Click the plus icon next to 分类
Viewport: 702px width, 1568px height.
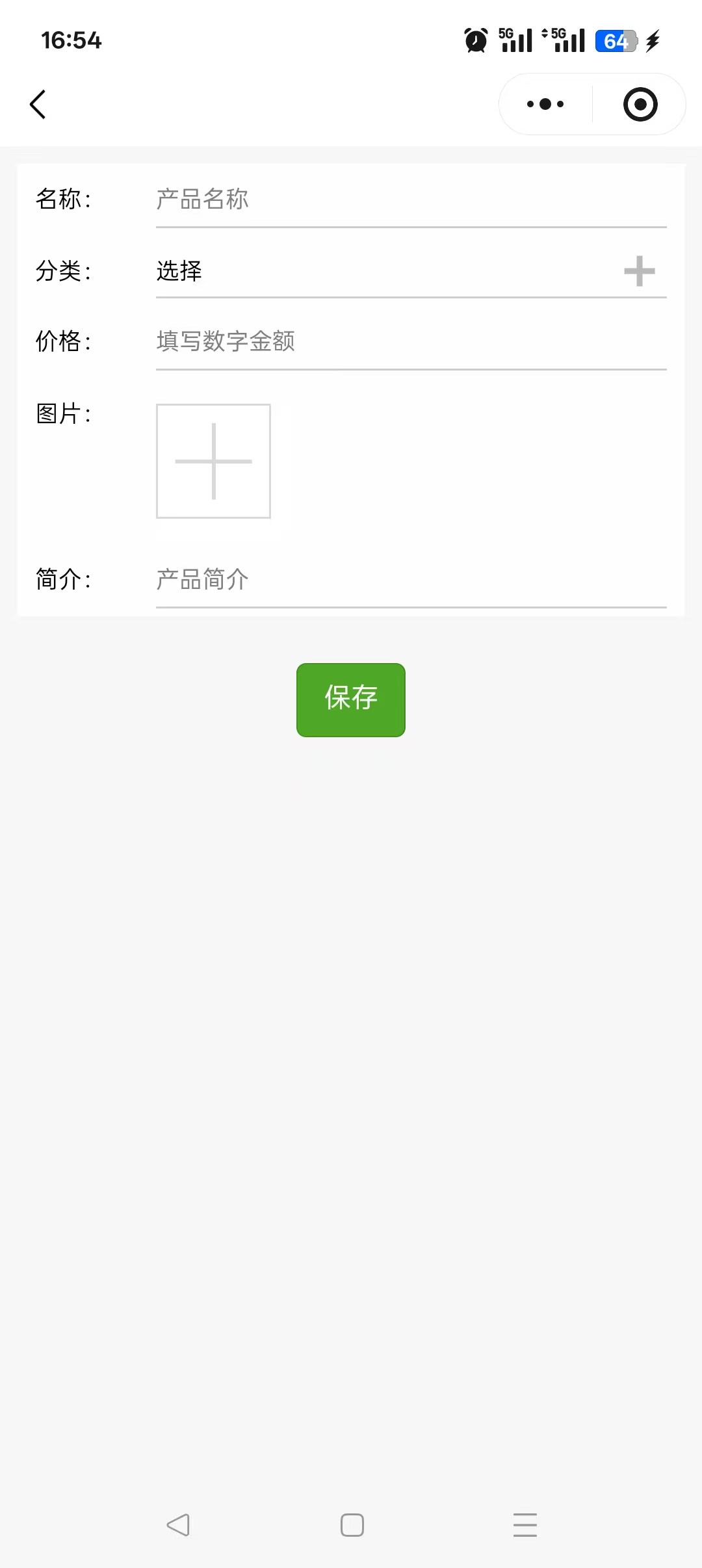coord(640,272)
